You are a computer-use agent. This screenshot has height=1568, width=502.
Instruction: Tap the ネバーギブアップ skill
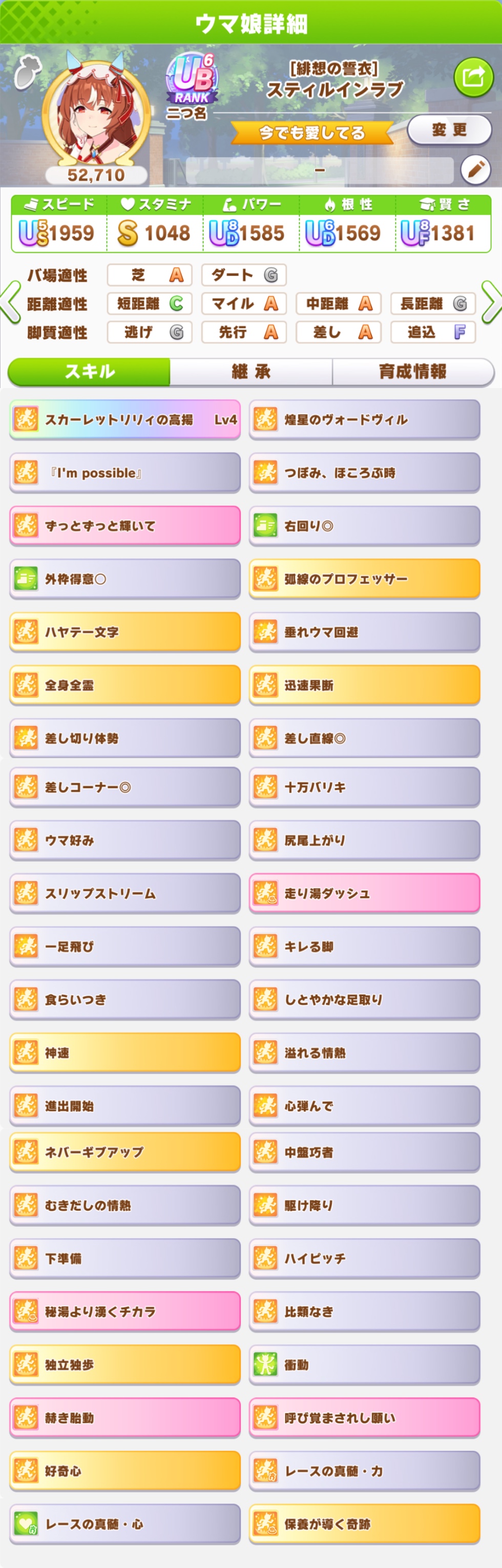[125, 1152]
